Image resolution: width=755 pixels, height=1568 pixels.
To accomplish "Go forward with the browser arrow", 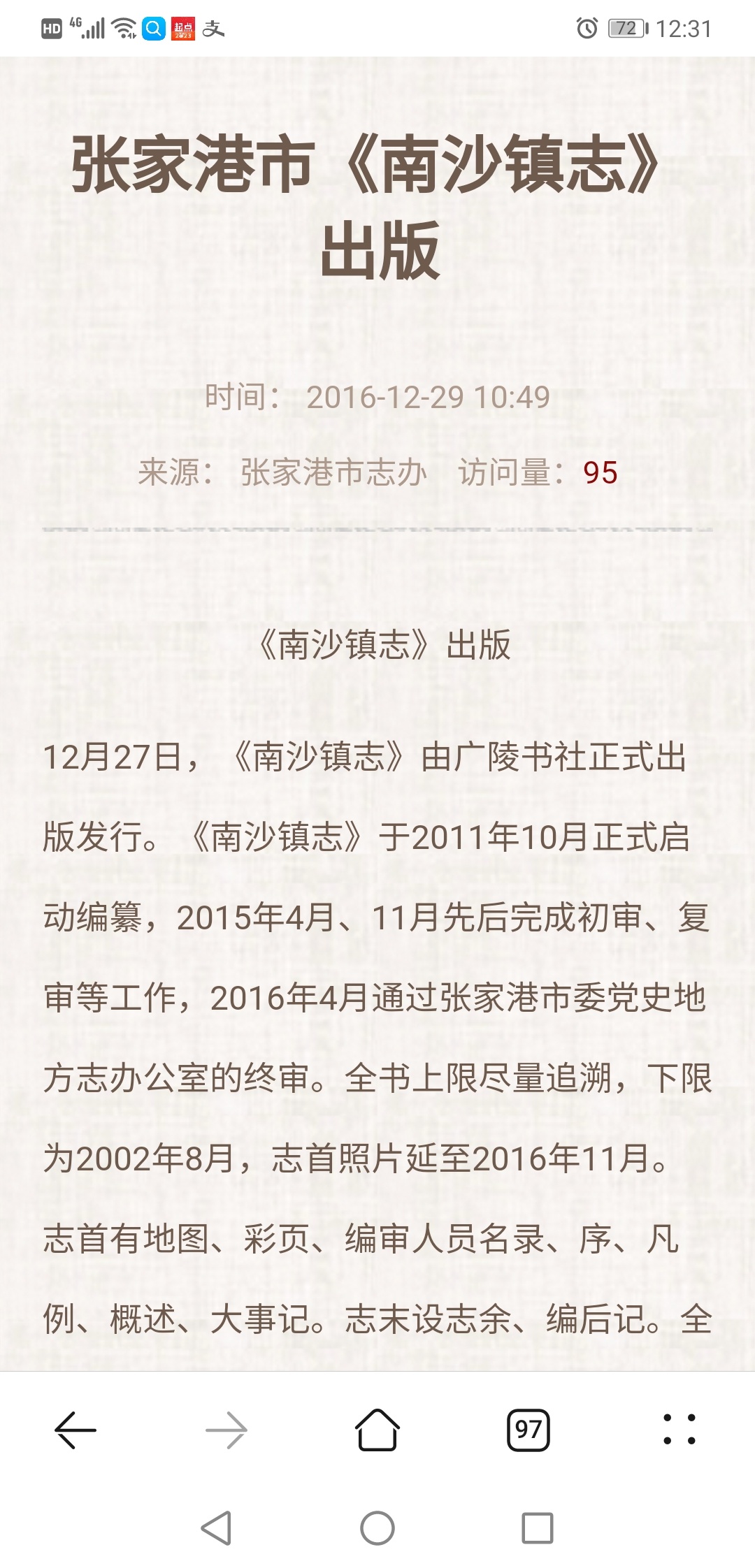I will pyautogui.click(x=226, y=1430).
